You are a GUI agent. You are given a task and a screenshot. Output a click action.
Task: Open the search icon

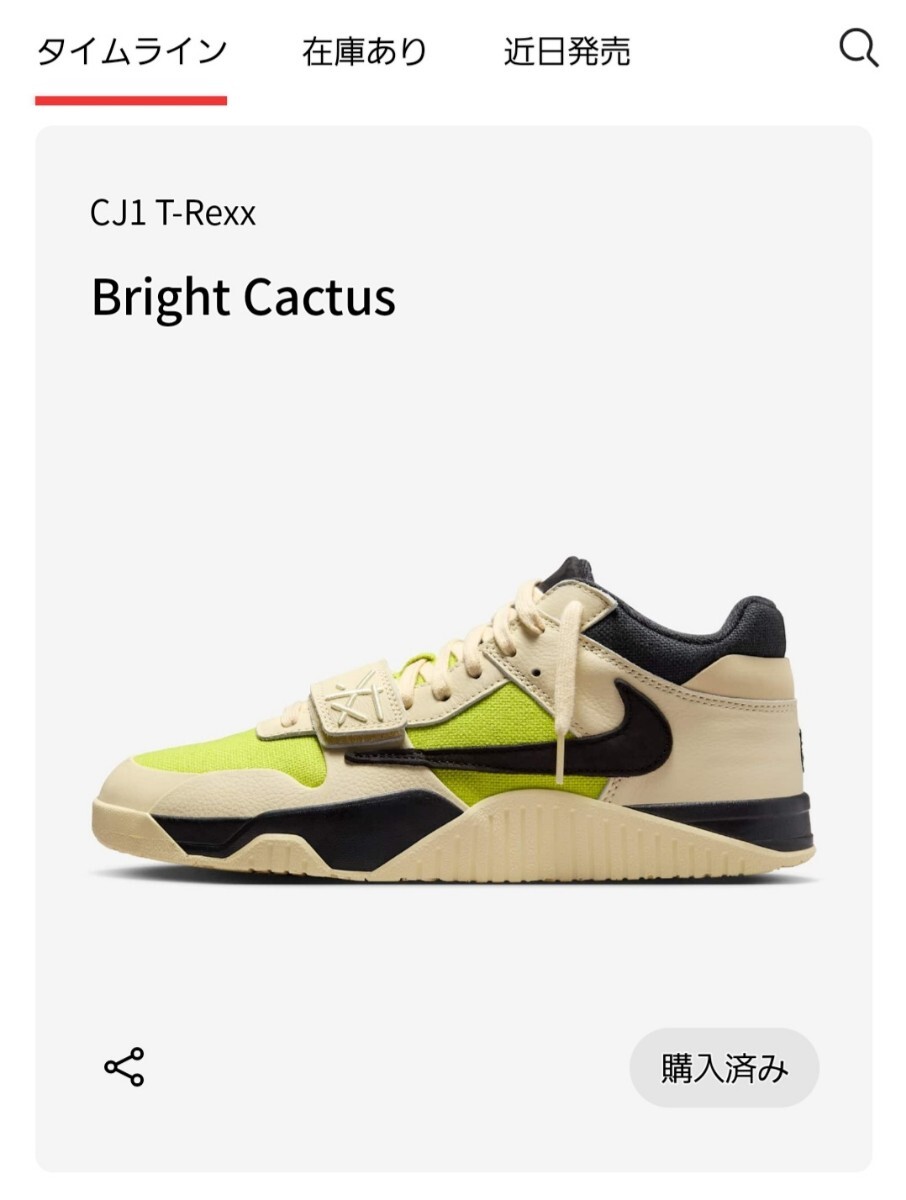tap(858, 48)
